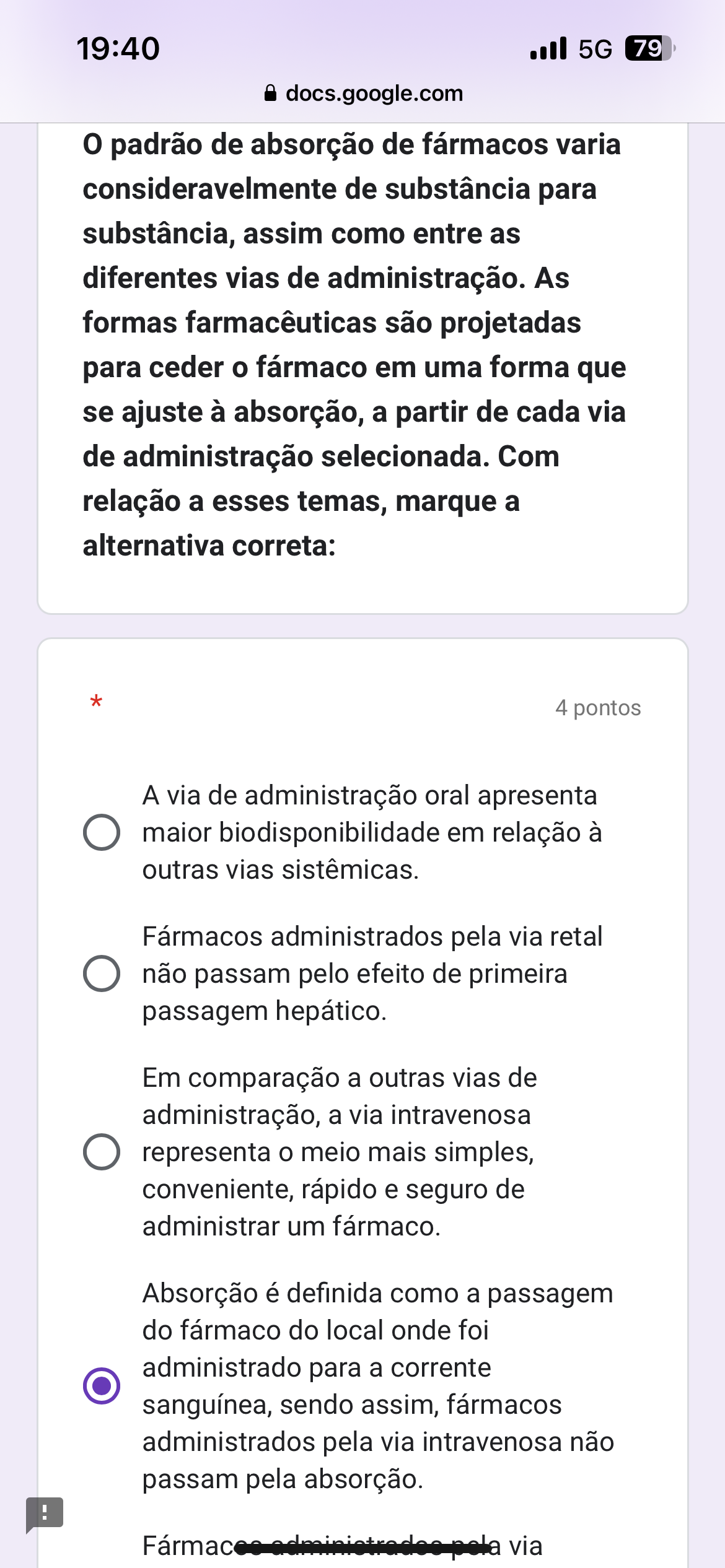
Task: Pick the intravenosa simplest route option
Action: point(102,1152)
